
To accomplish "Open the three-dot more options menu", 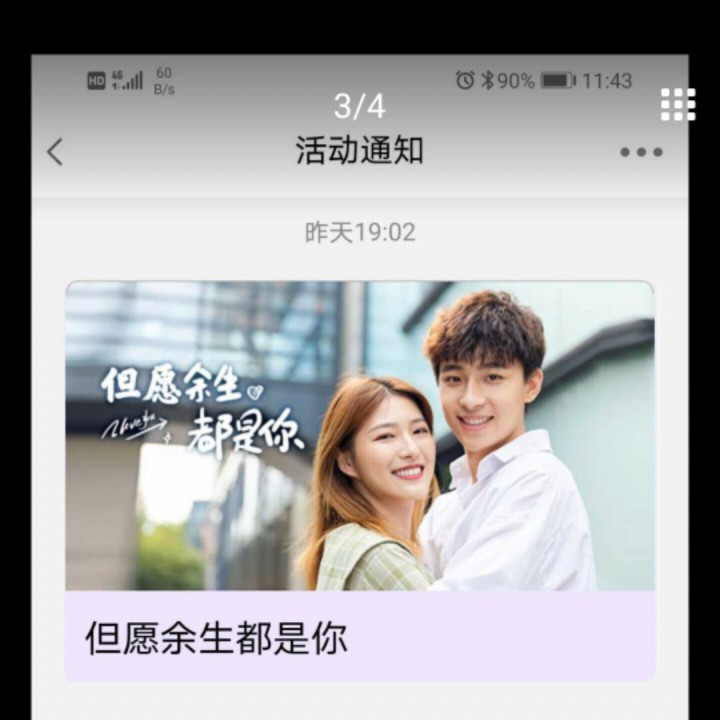I will pyautogui.click(x=641, y=152).
